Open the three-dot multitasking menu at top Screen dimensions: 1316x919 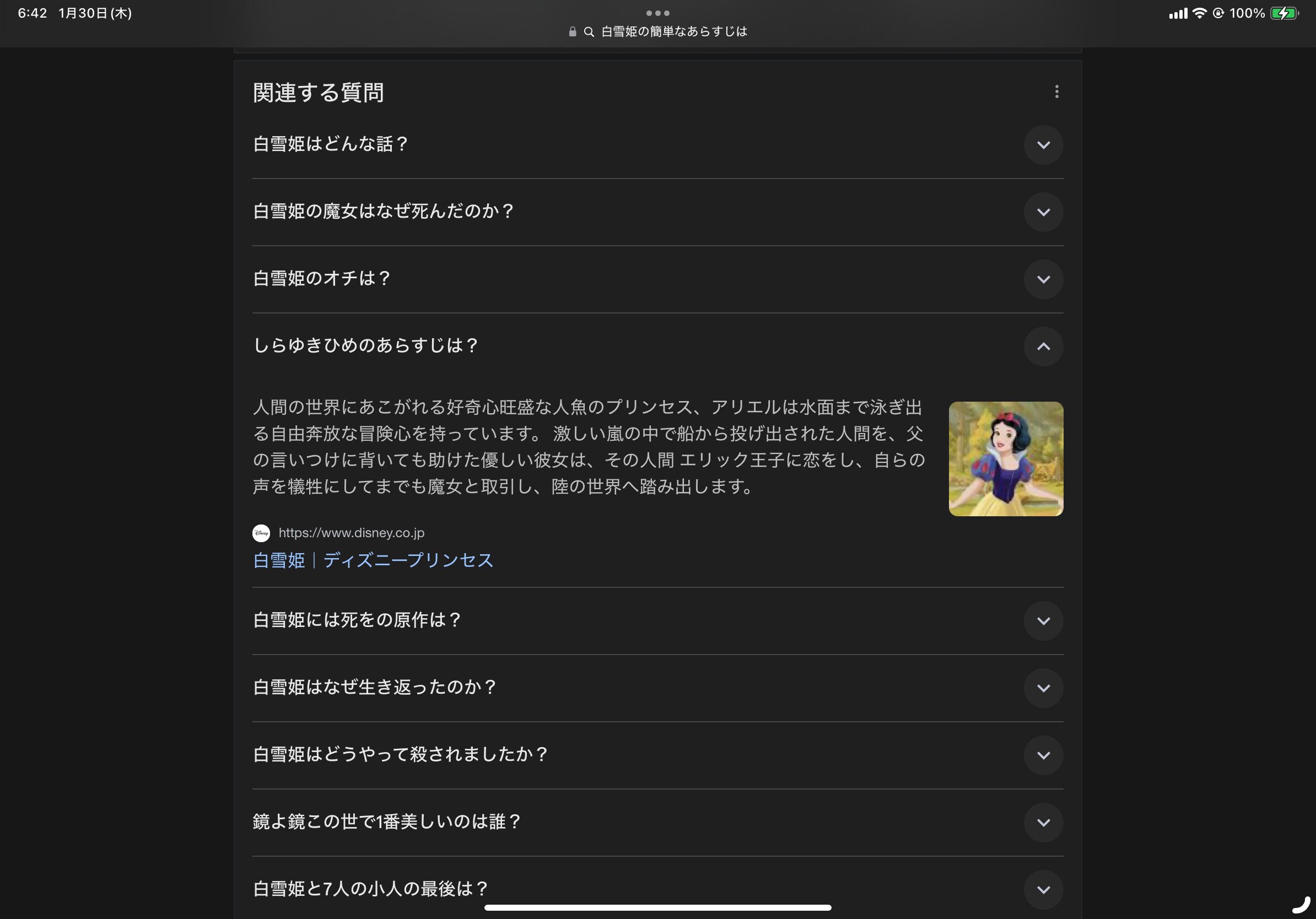click(x=657, y=13)
